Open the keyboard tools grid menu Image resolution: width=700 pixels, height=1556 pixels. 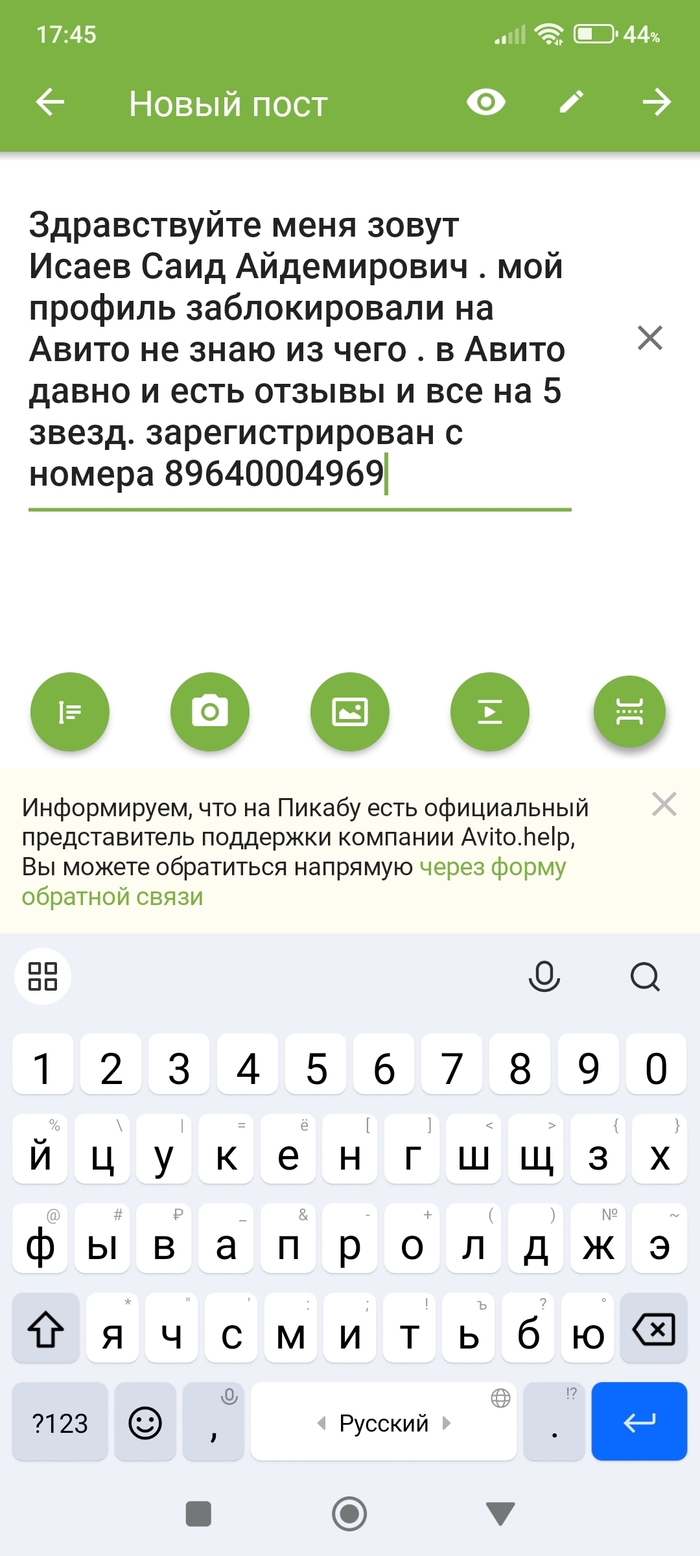43,976
